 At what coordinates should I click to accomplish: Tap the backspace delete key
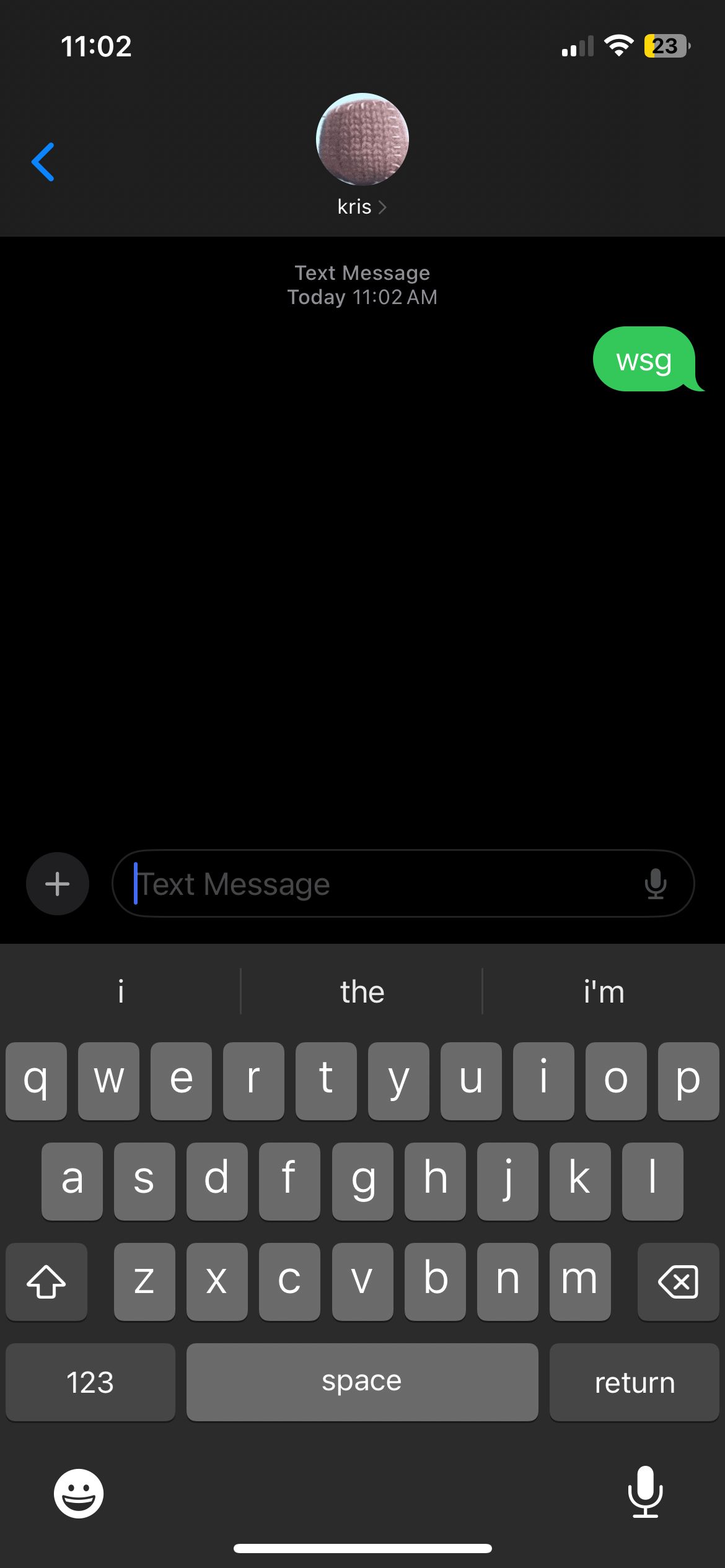click(x=678, y=1281)
